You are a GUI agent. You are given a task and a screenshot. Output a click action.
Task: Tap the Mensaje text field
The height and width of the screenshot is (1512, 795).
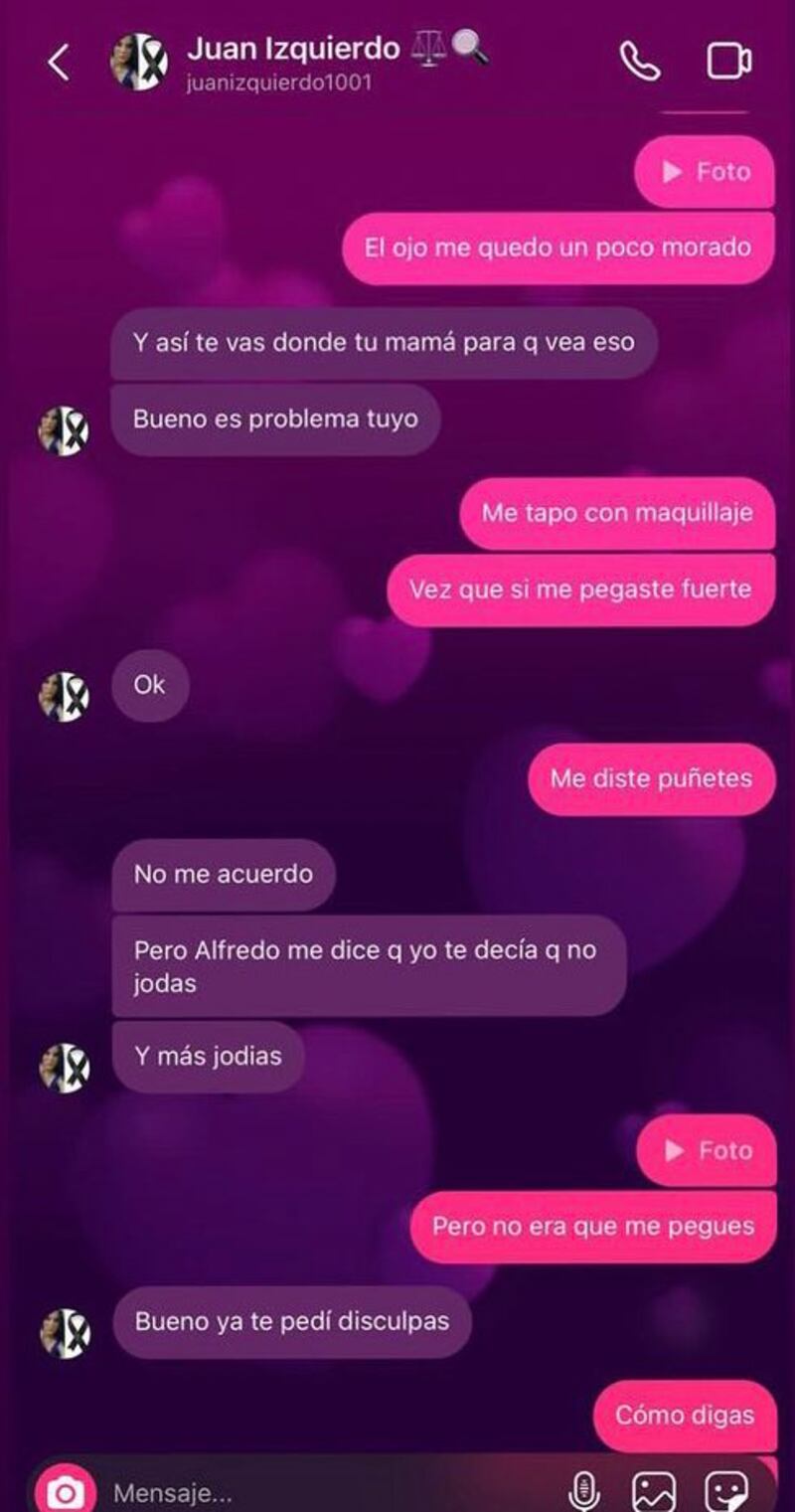[x=328, y=1492]
